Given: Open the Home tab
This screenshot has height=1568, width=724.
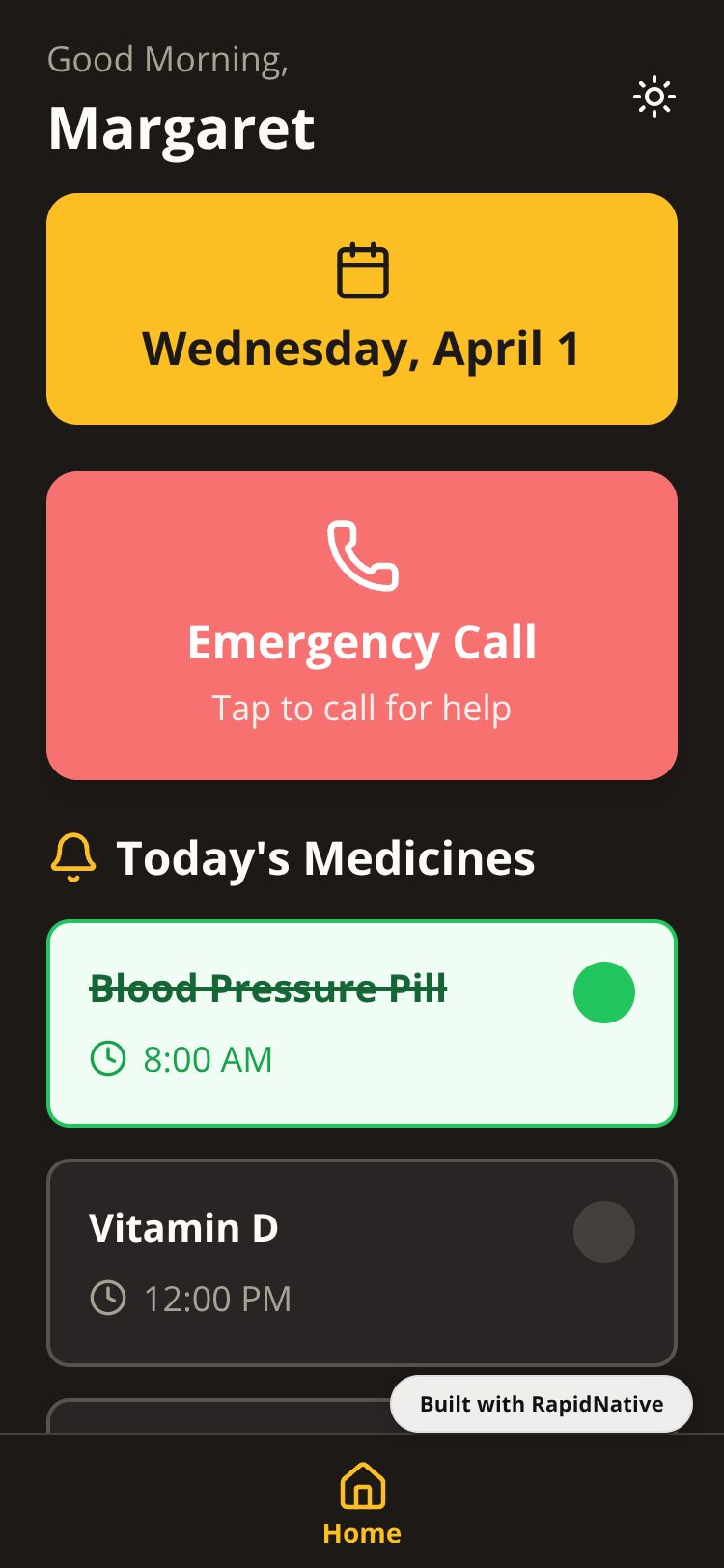Looking at the screenshot, I should [362, 1502].
